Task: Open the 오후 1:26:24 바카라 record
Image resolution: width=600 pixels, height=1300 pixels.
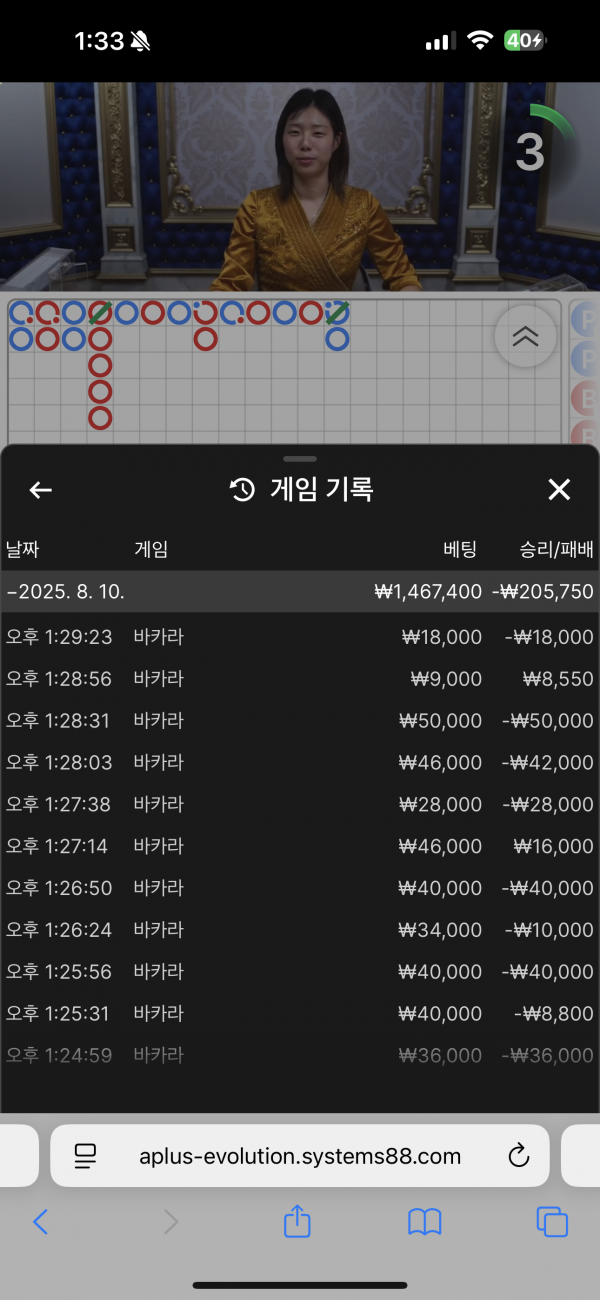Action: [300, 930]
